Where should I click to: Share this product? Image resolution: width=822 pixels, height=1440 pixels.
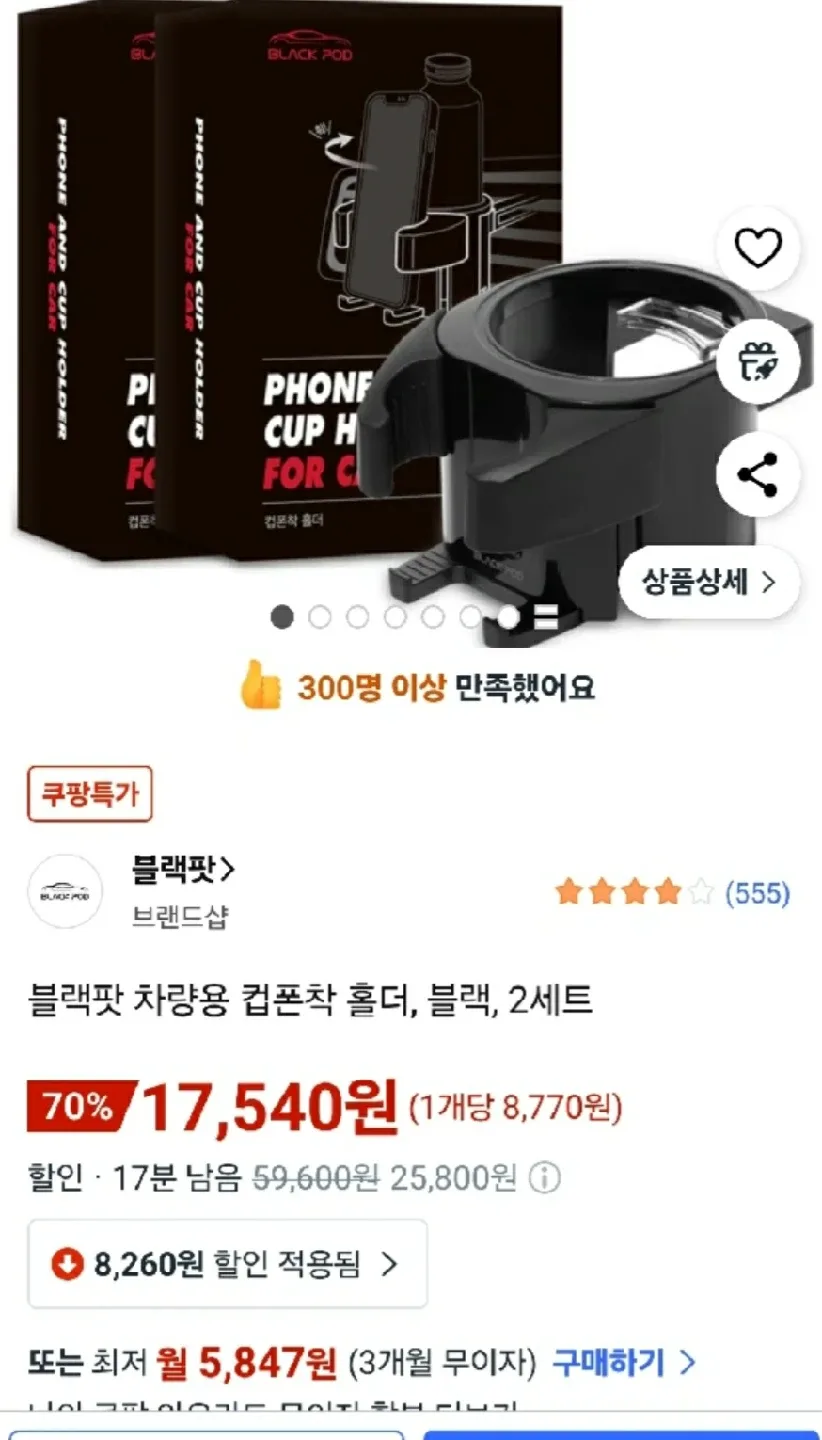coord(758,475)
